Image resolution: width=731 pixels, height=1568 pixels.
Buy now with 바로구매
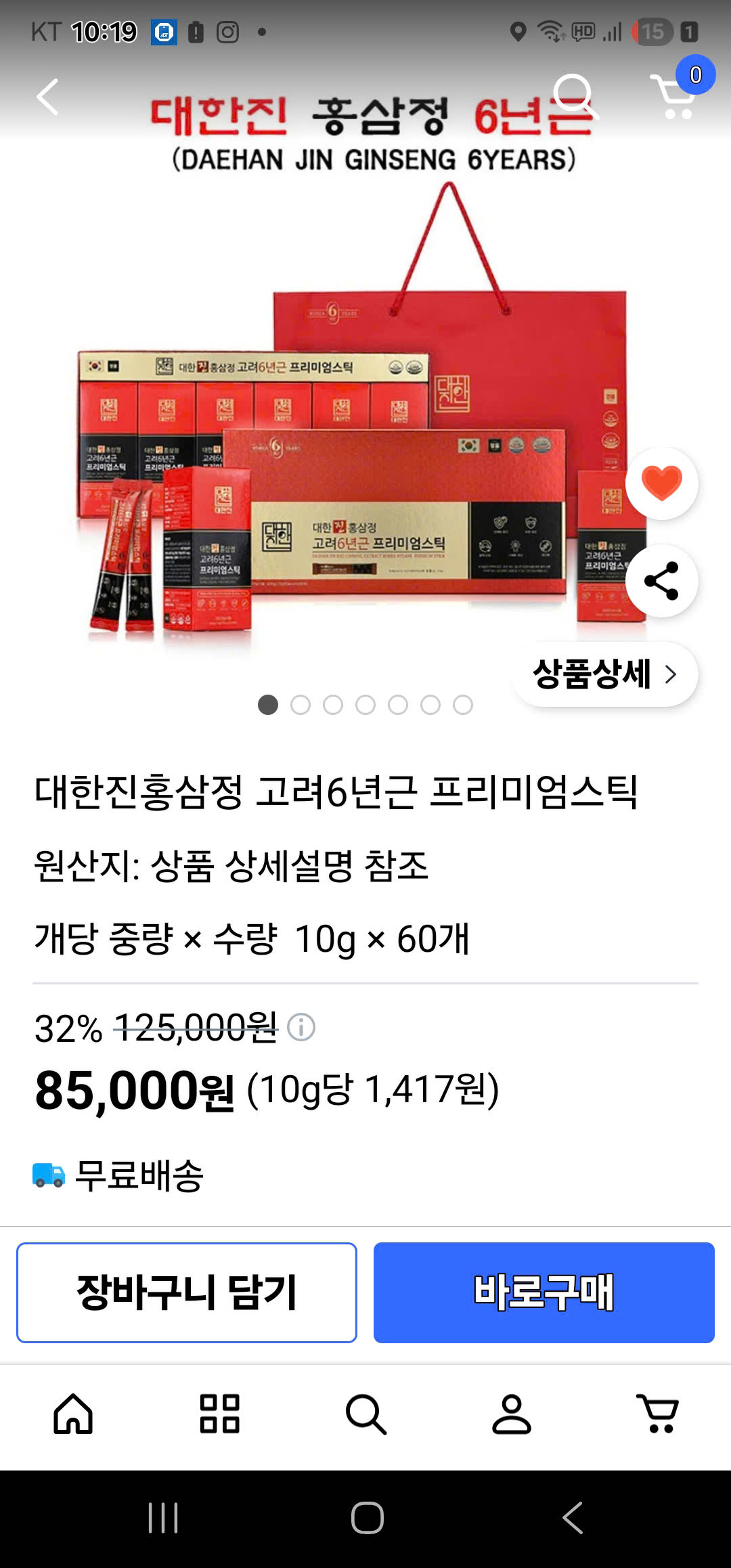tap(544, 1292)
